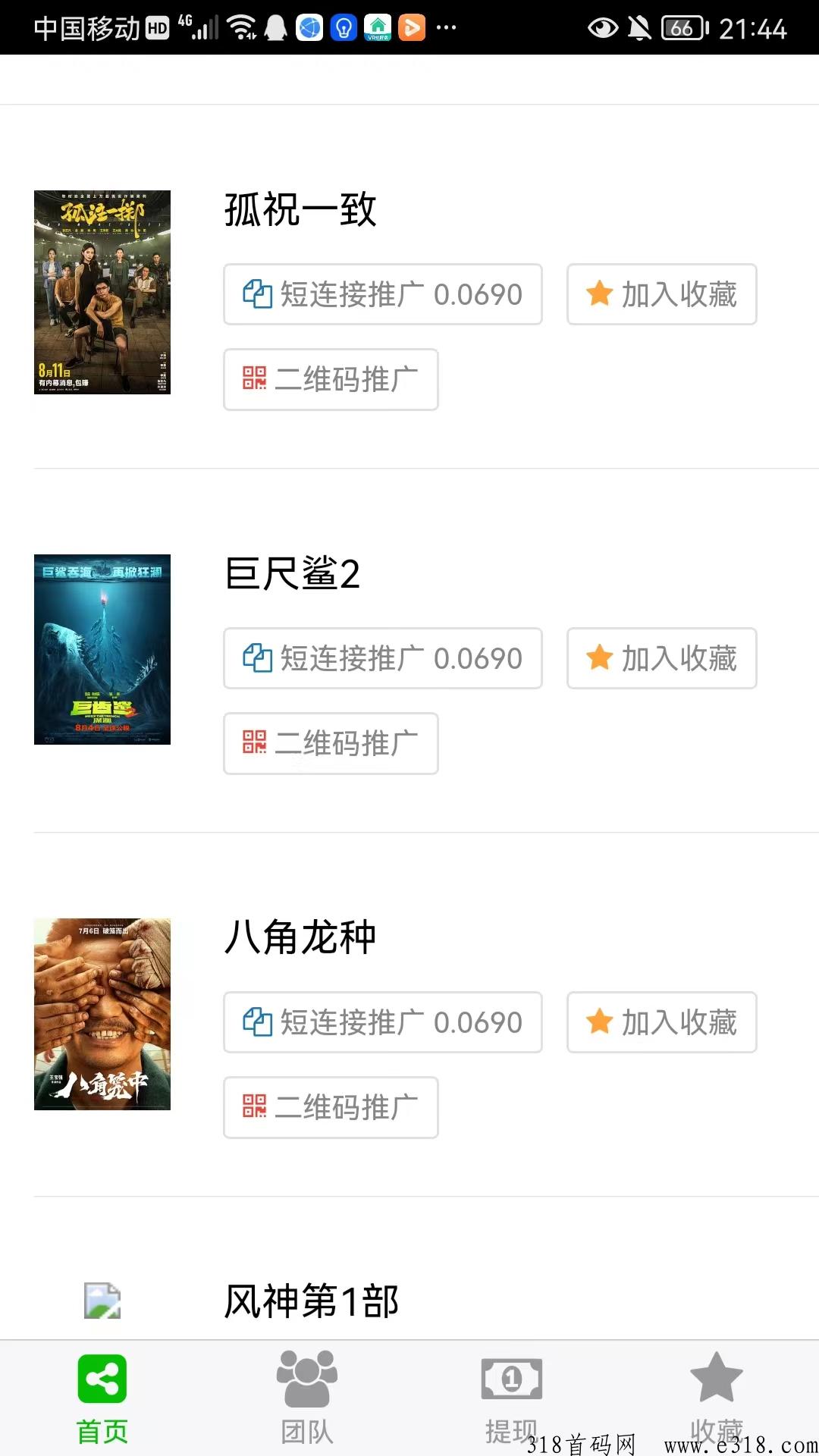Open 二维码推广 for 孤祝一致
Viewport: 819px width, 1456px height.
click(331, 379)
